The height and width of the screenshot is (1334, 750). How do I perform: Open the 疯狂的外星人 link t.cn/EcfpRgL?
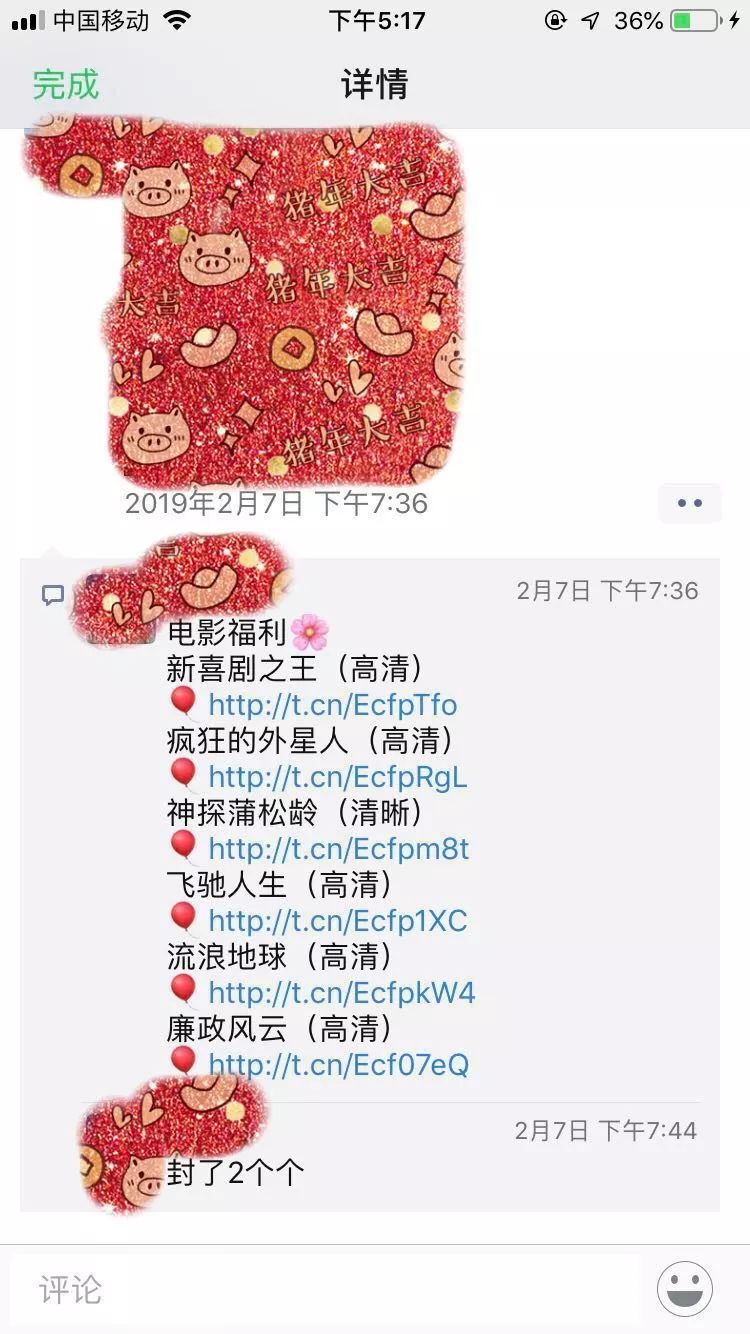coord(337,777)
